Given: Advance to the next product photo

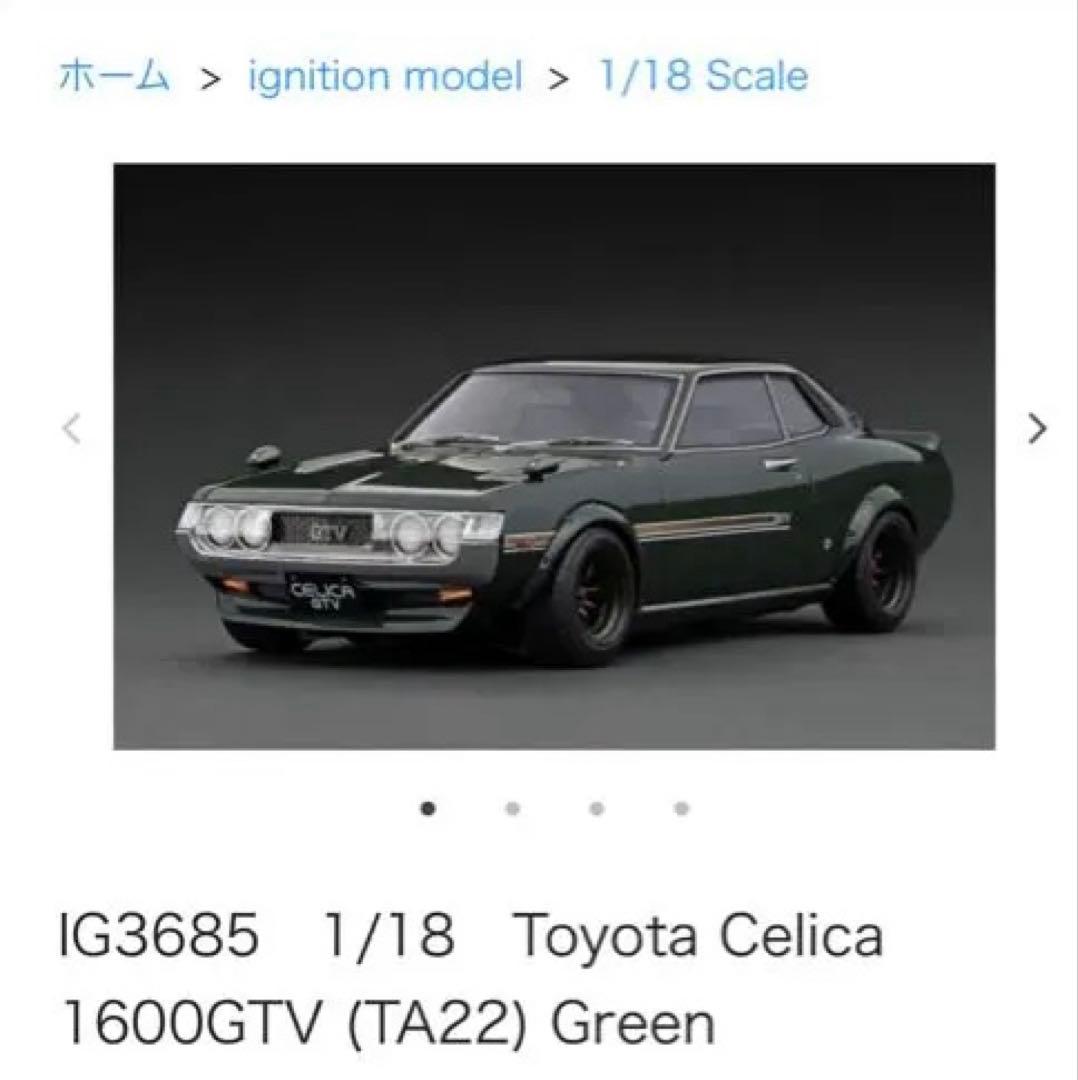Looking at the screenshot, I should click(1038, 427).
